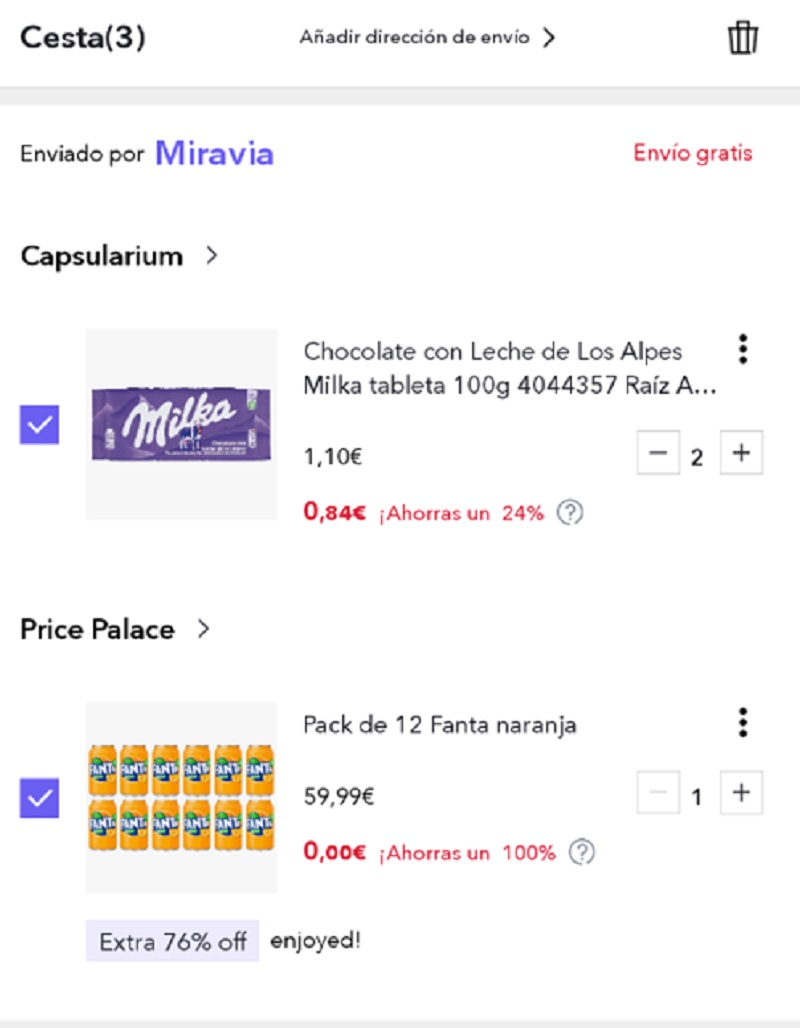Open the Capsularium store
Viewport: 800px width, 1028px height.
119,256
